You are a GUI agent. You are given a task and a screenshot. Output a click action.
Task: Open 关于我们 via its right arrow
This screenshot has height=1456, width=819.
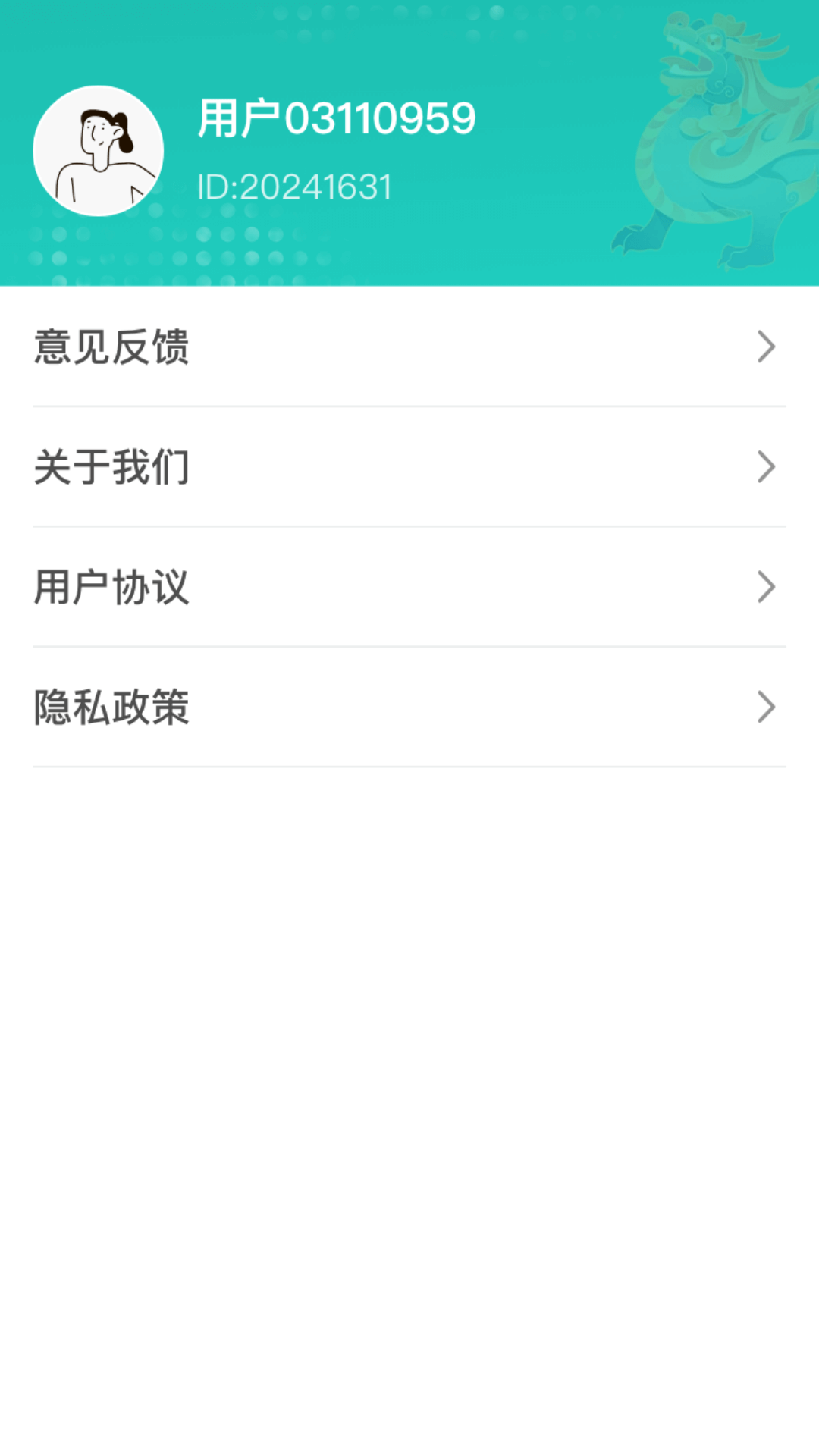765,467
